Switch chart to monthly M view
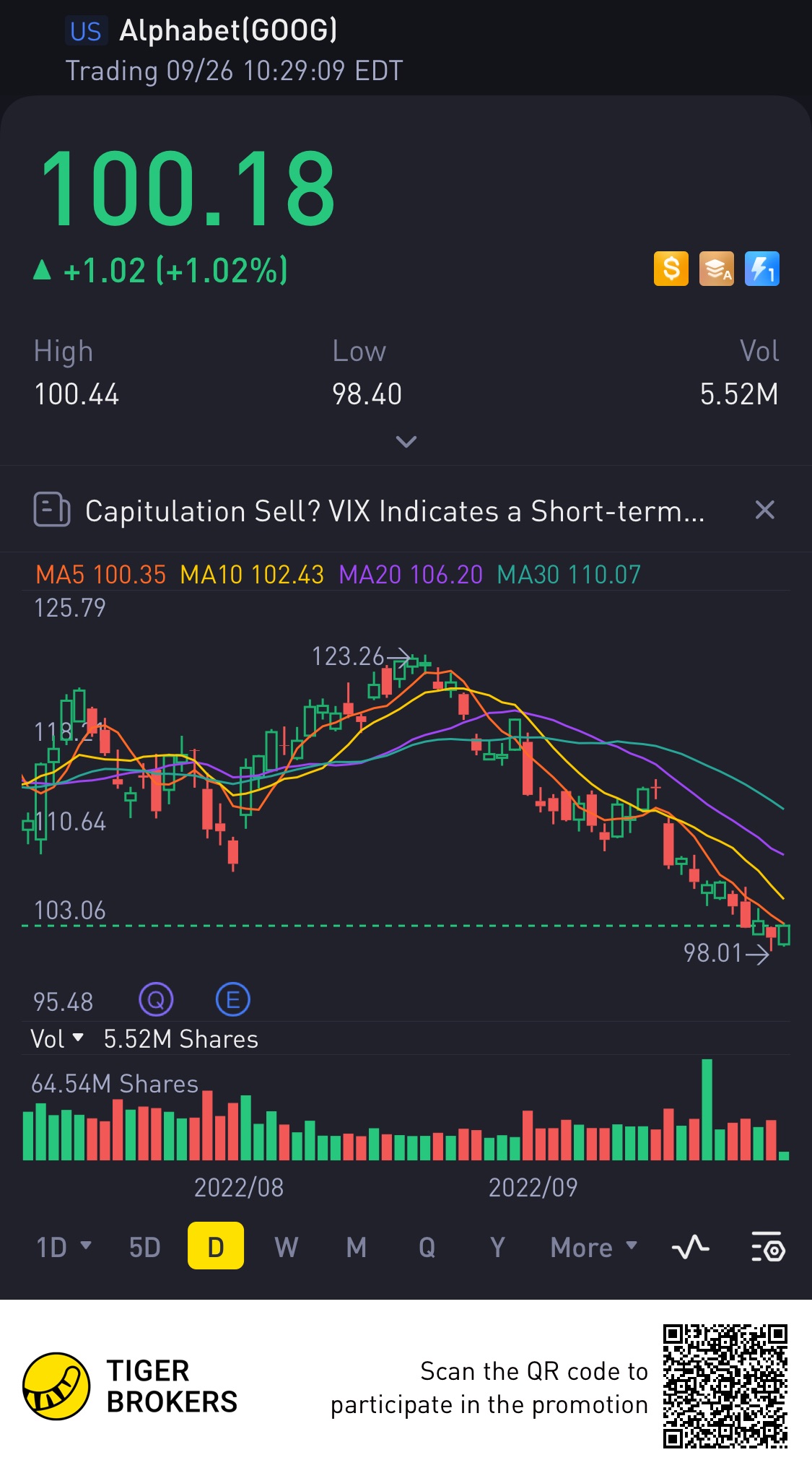Screen dimensions: 812x1473 356,1247
